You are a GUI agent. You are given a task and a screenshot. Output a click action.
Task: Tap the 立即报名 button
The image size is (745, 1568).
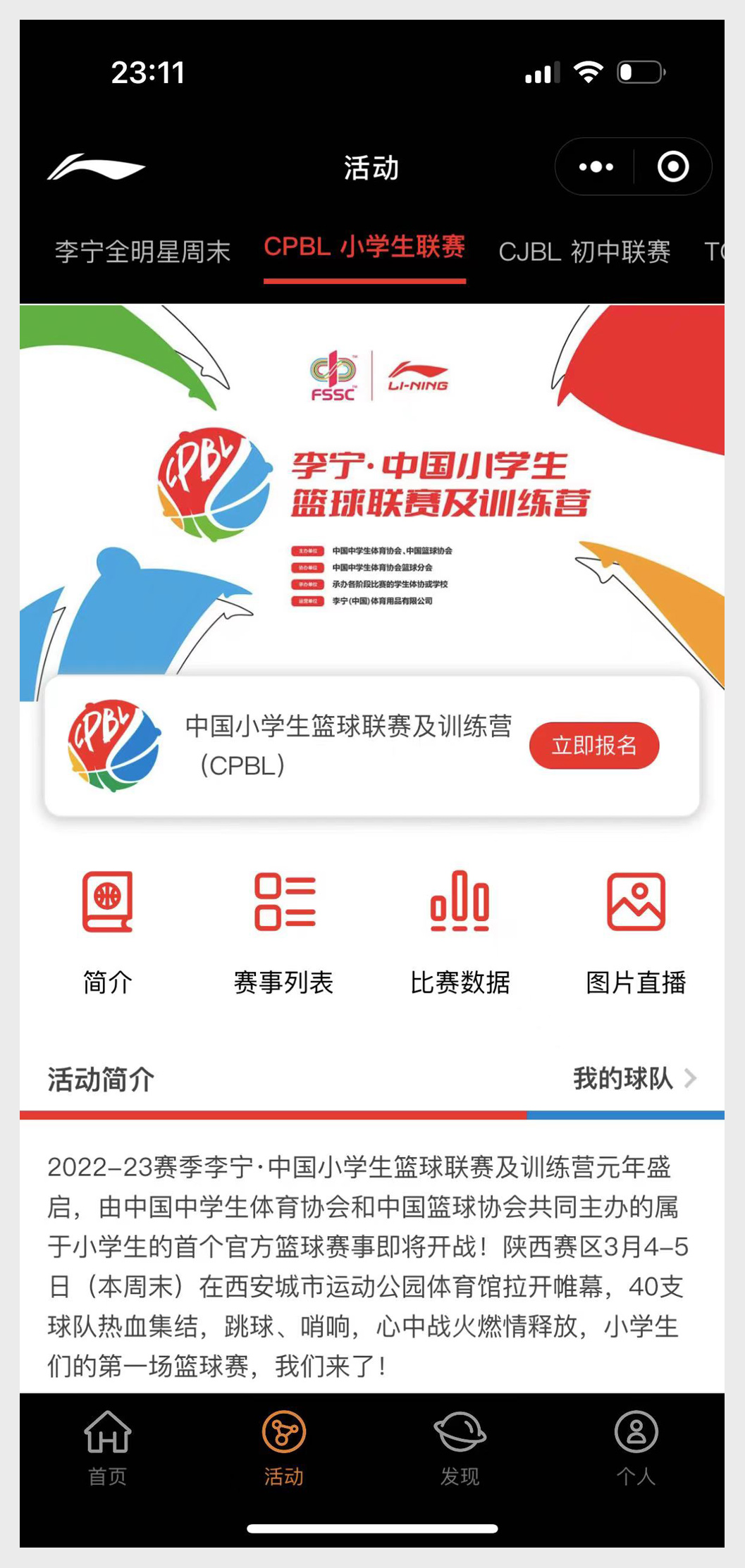(594, 745)
